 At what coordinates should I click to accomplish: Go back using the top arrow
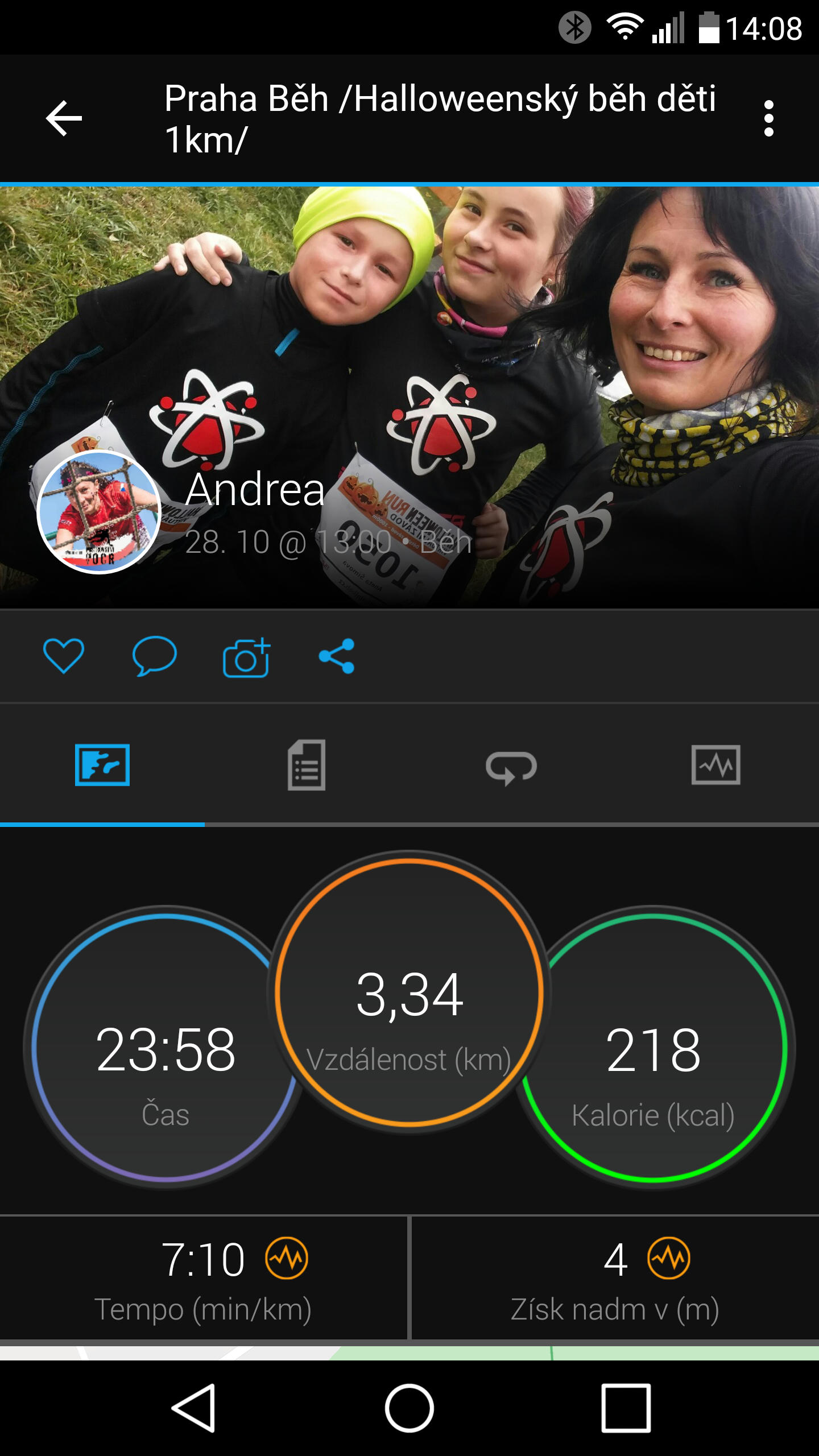[x=64, y=118]
